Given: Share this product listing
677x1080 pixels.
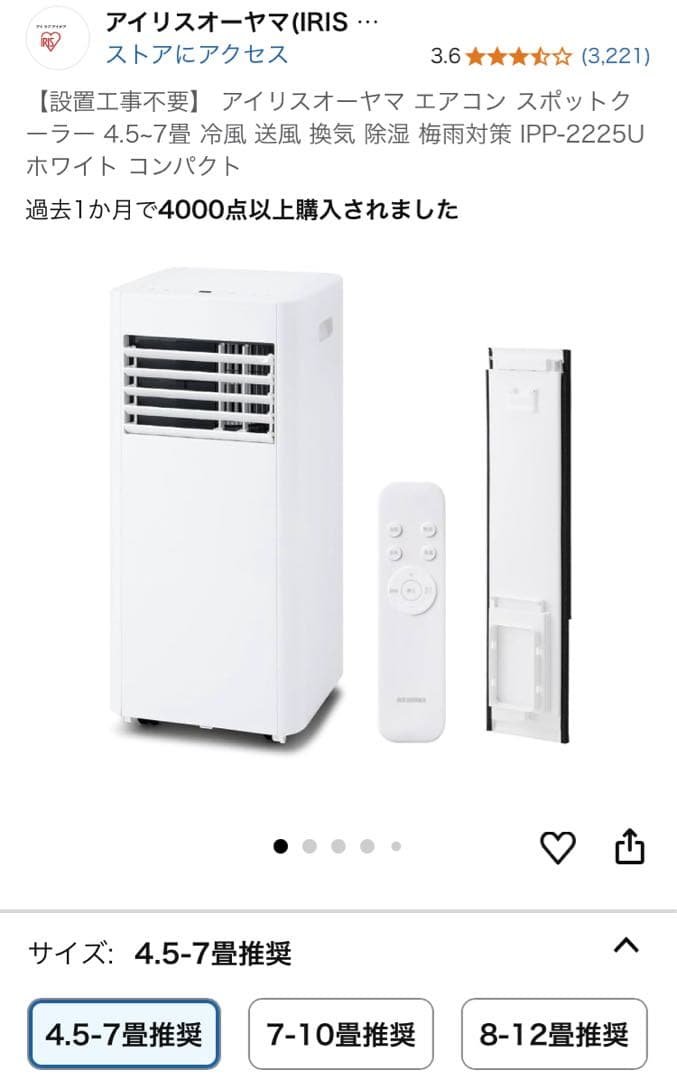Looking at the screenshot, I should pos(628,847).
